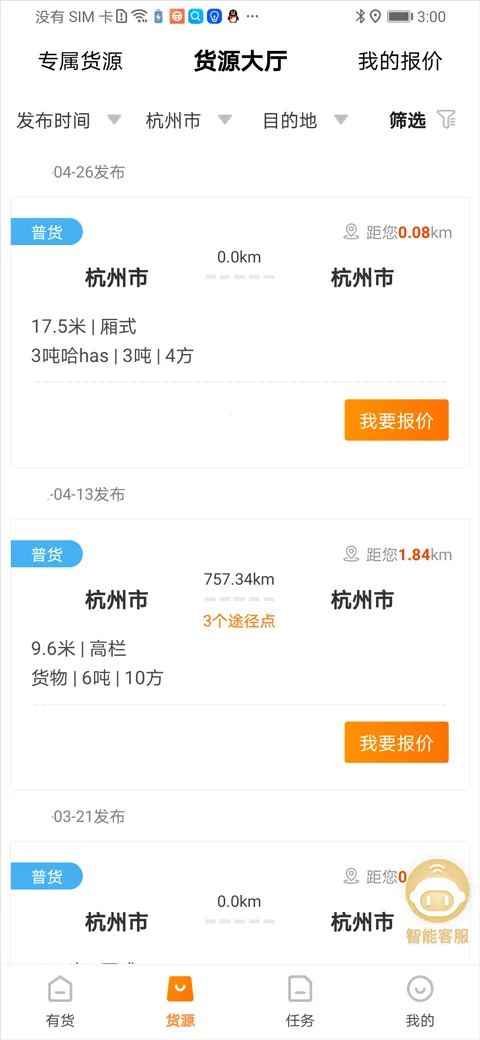
Task: Switch to the 专属货源 tab
Action: coord(80,62)
